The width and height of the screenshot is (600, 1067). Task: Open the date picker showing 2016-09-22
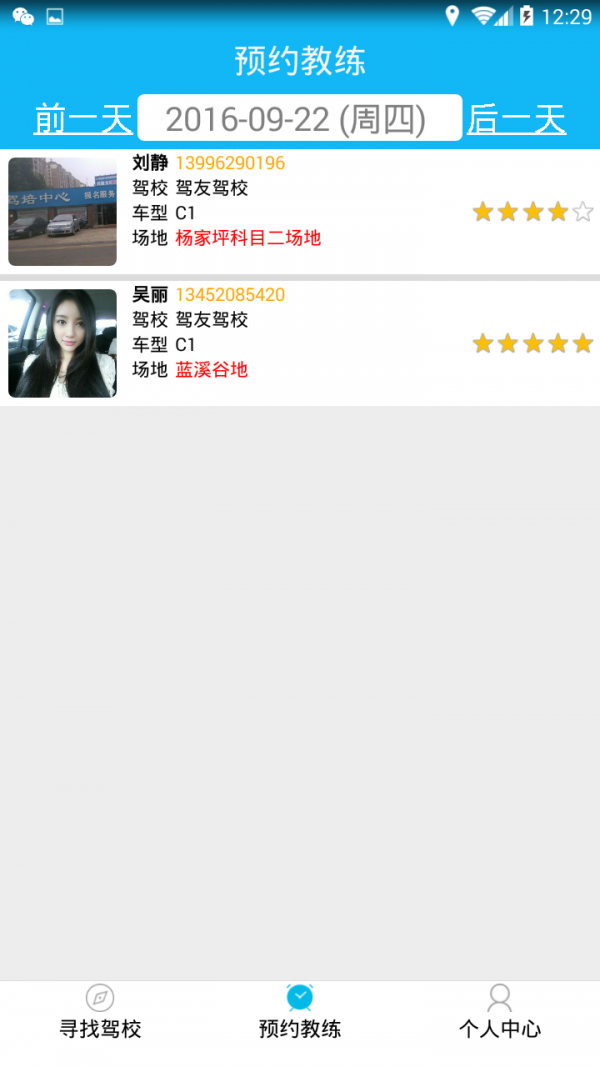coord(299,119)
